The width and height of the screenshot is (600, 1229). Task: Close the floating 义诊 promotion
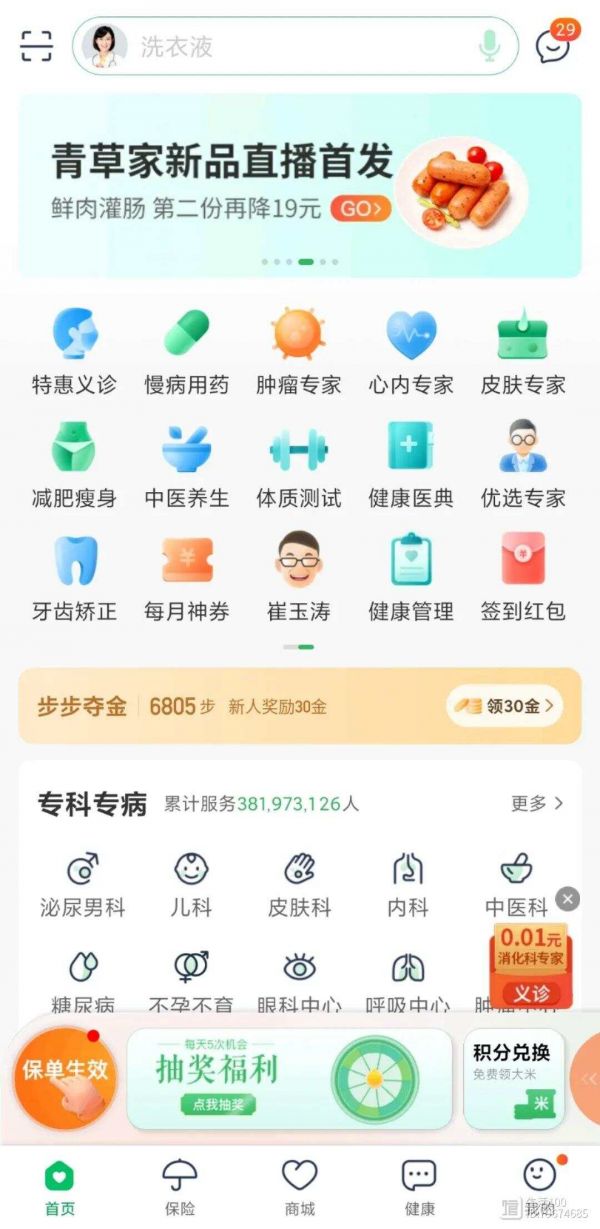[x=567, y=899]
